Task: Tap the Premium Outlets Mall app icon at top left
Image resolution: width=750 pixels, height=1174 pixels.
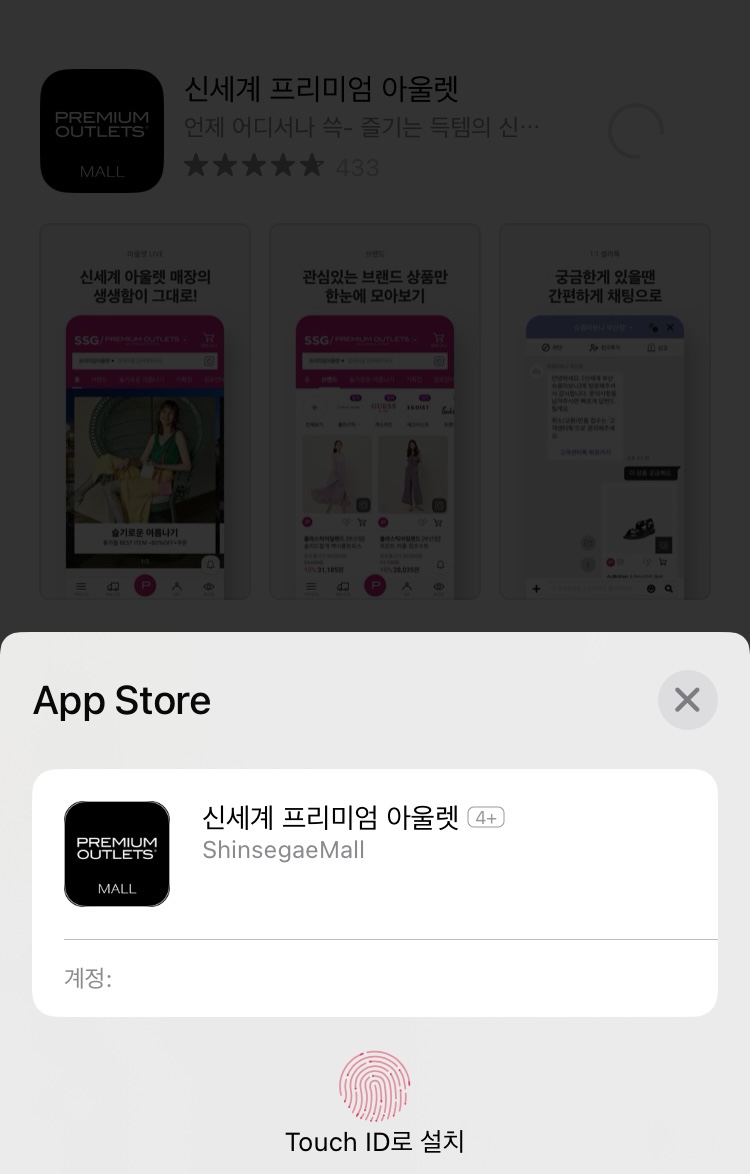Action: coord(101,130)
